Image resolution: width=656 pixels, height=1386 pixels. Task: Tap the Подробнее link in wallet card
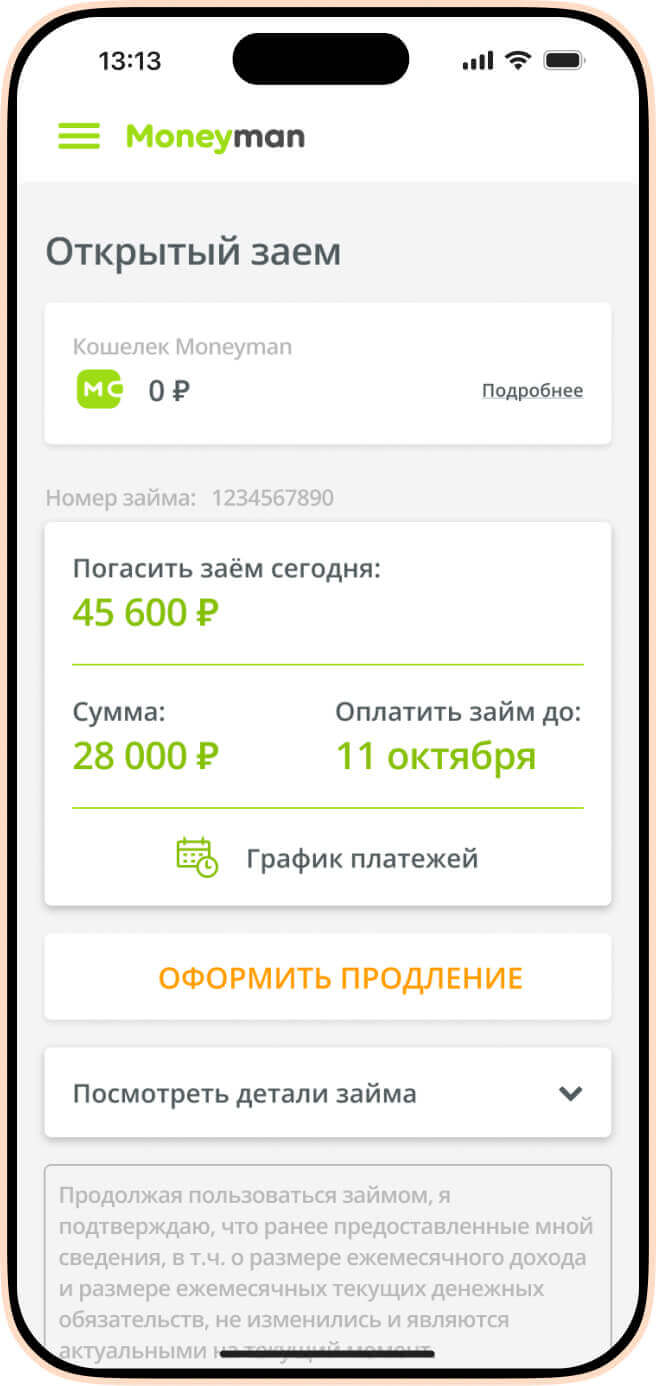click(x=532, y=391)
